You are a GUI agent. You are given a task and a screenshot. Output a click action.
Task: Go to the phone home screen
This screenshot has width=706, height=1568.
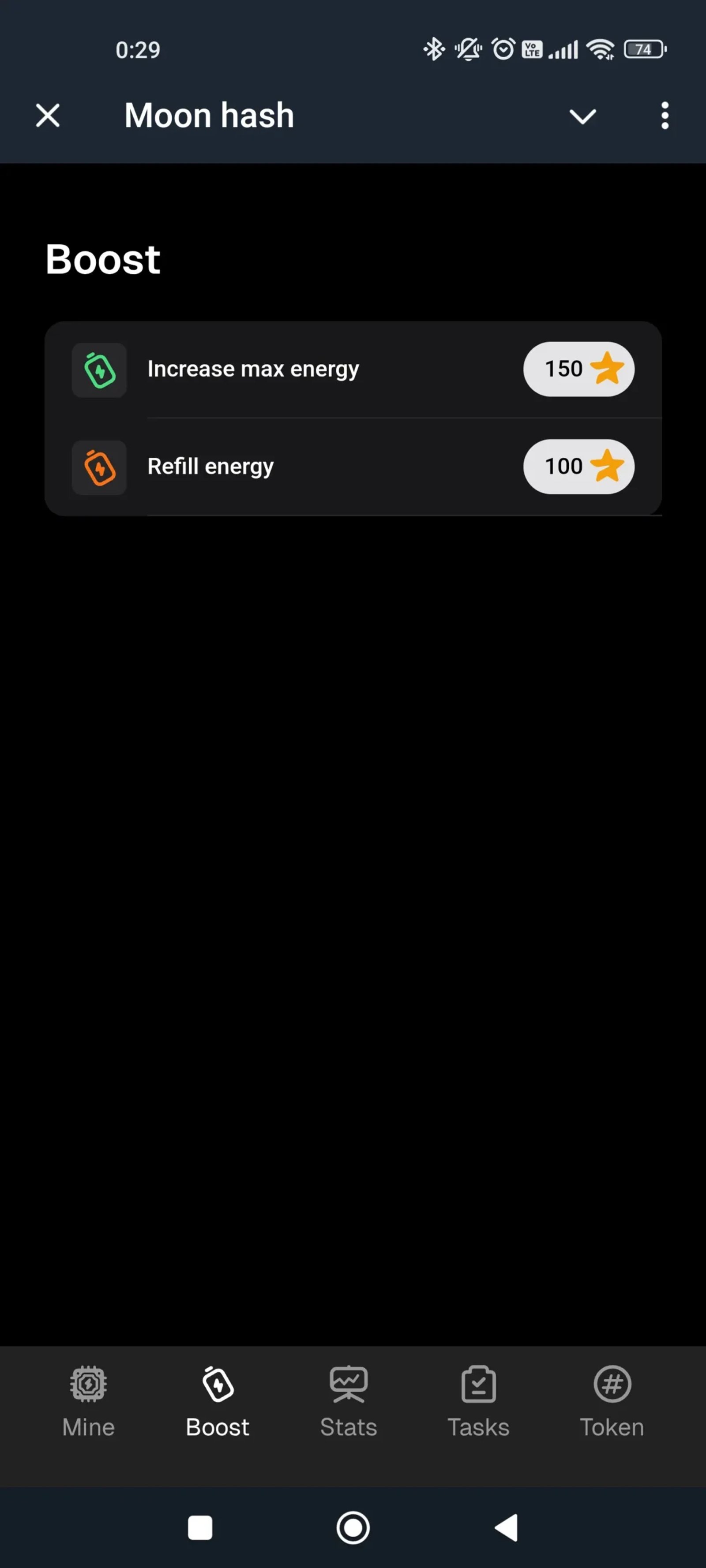pyautogui.click(x=353, y=1527)
